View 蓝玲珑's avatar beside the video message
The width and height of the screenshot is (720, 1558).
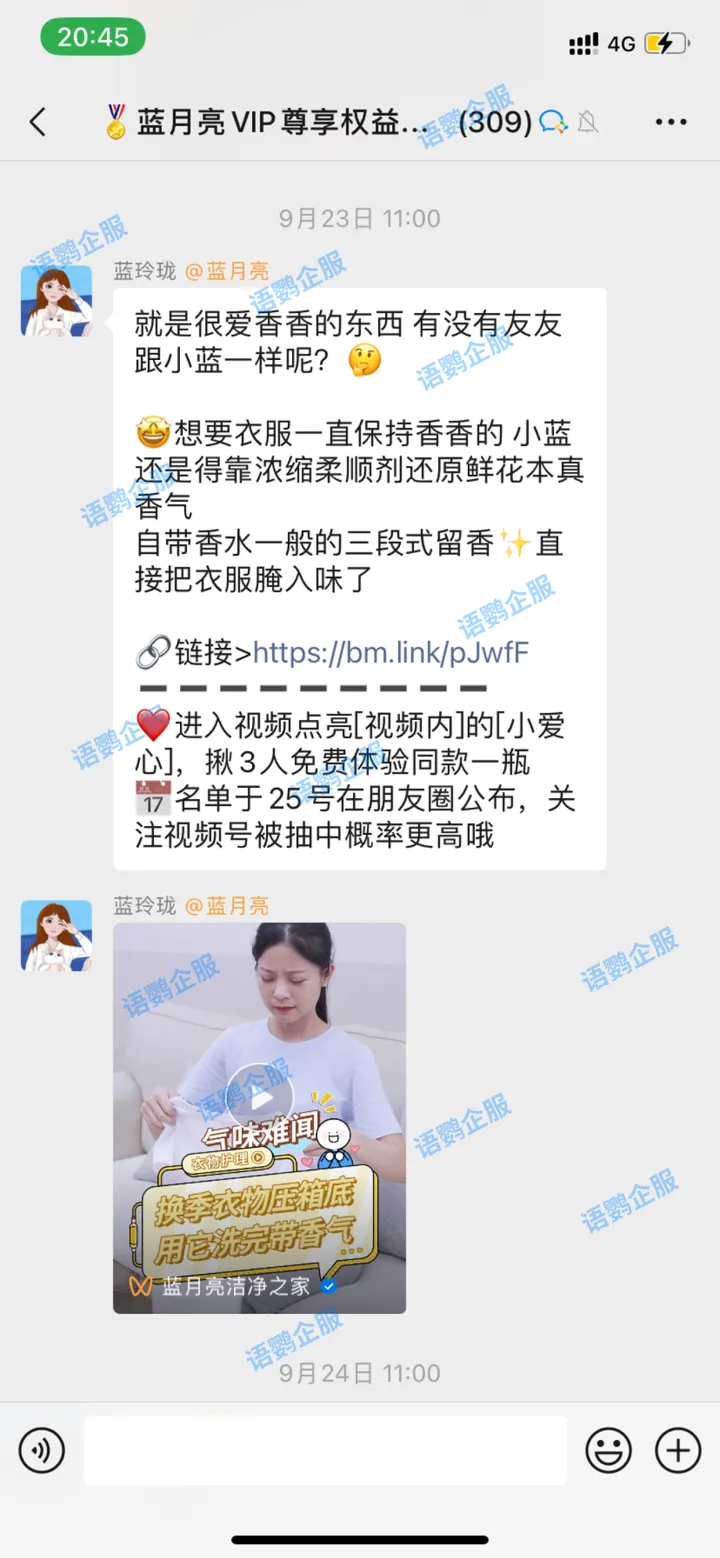click(56, 936)
